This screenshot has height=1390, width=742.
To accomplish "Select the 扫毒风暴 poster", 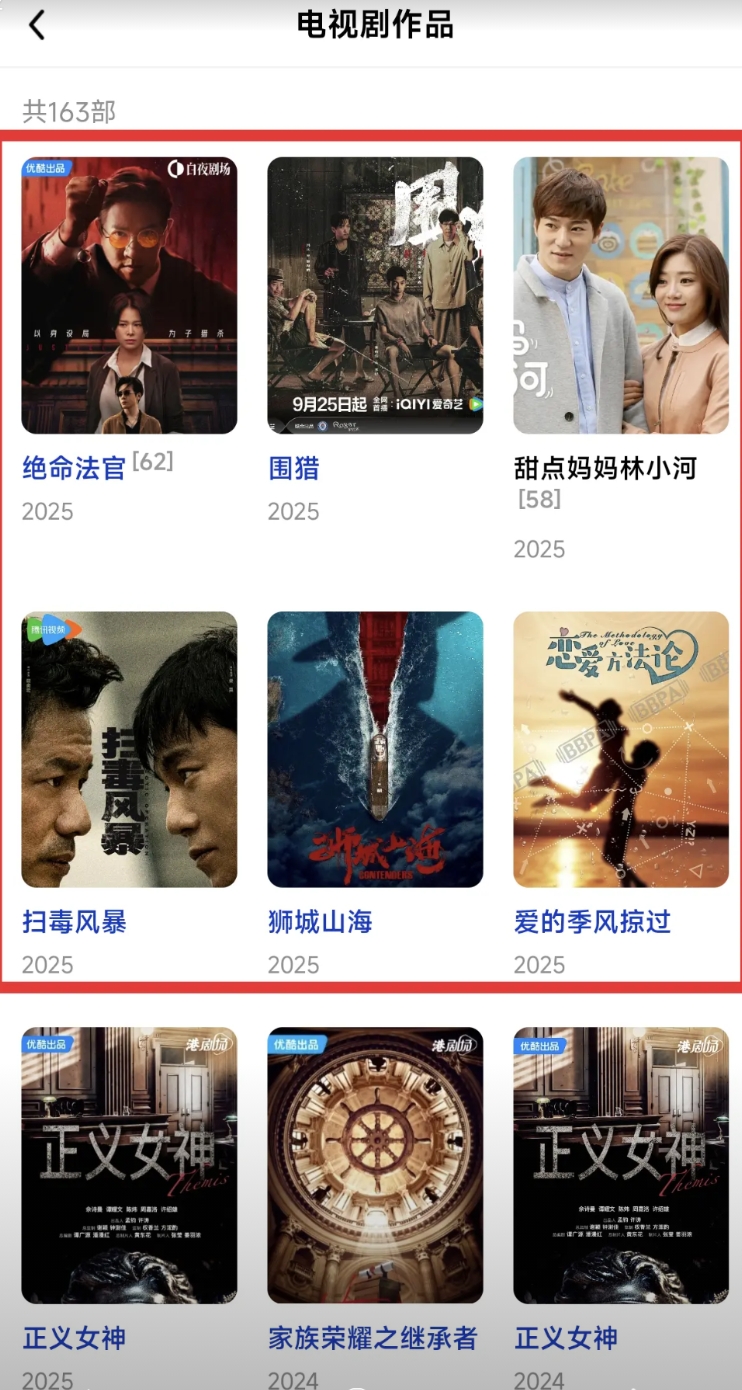I will click(129, 749).
